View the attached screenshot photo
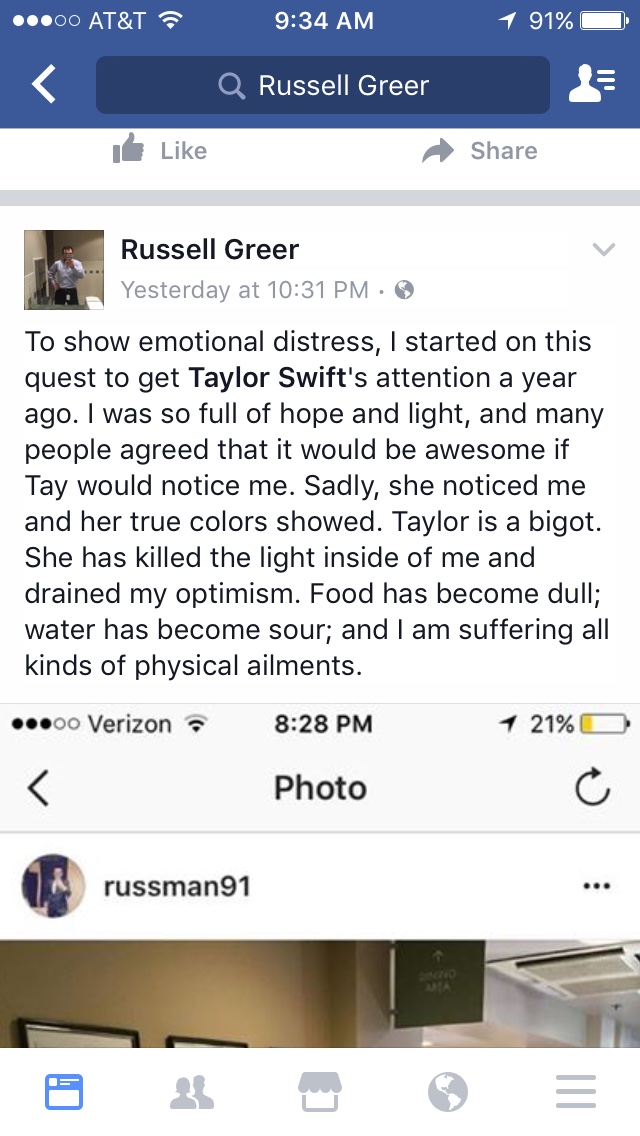 point(320,875)
